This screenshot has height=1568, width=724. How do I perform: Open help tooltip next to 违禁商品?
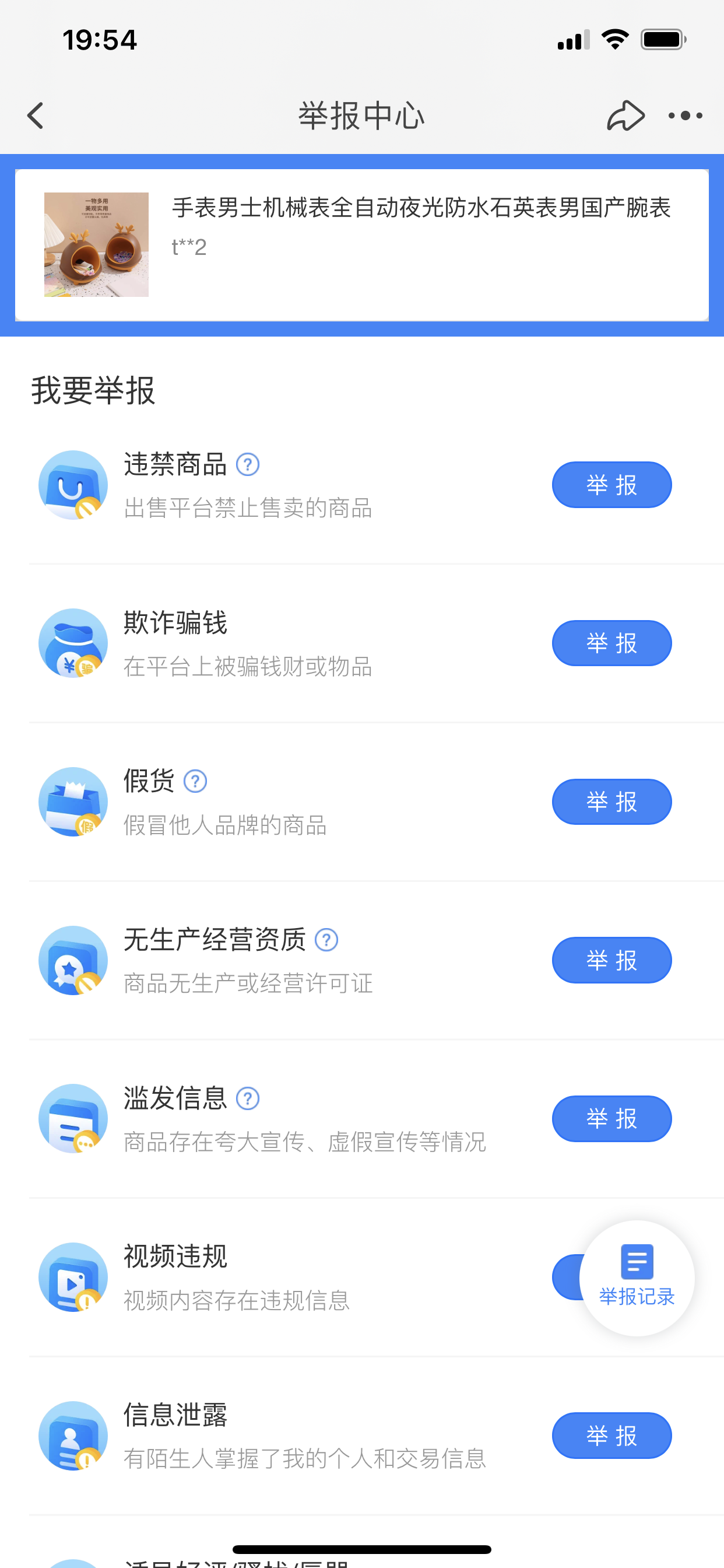248,464
